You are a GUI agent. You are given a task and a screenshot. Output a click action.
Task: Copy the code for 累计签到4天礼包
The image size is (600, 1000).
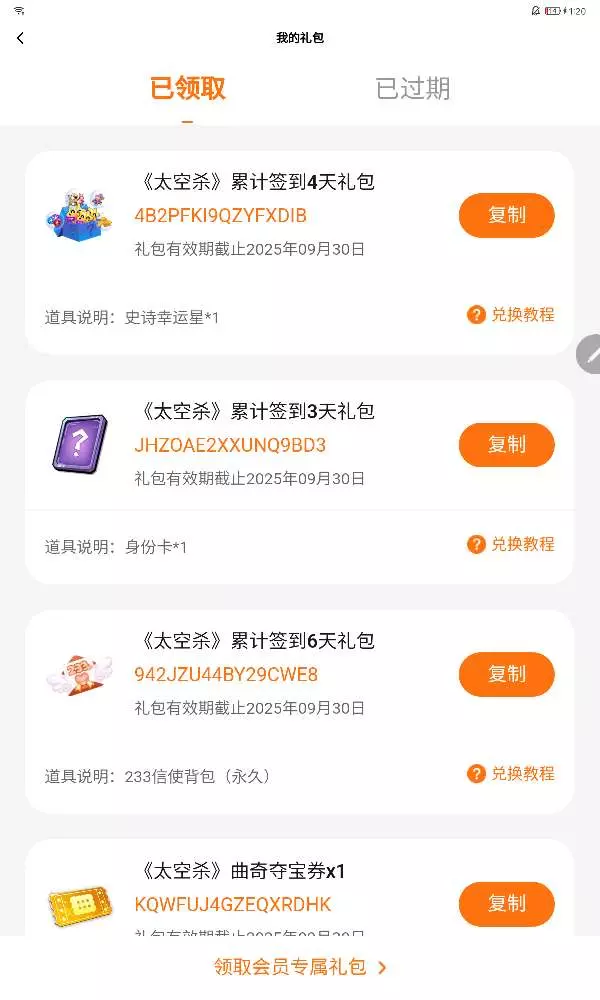506,215
